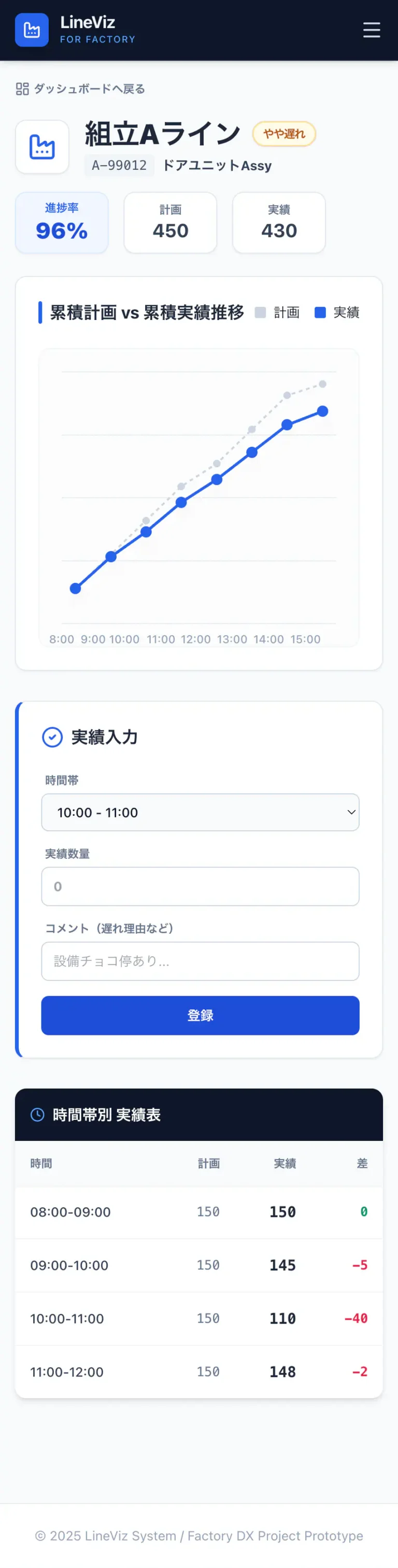Tap the コメント text field
This screenshot has width=398, height=1568.
pyautogui.click(x=200, y=961)
